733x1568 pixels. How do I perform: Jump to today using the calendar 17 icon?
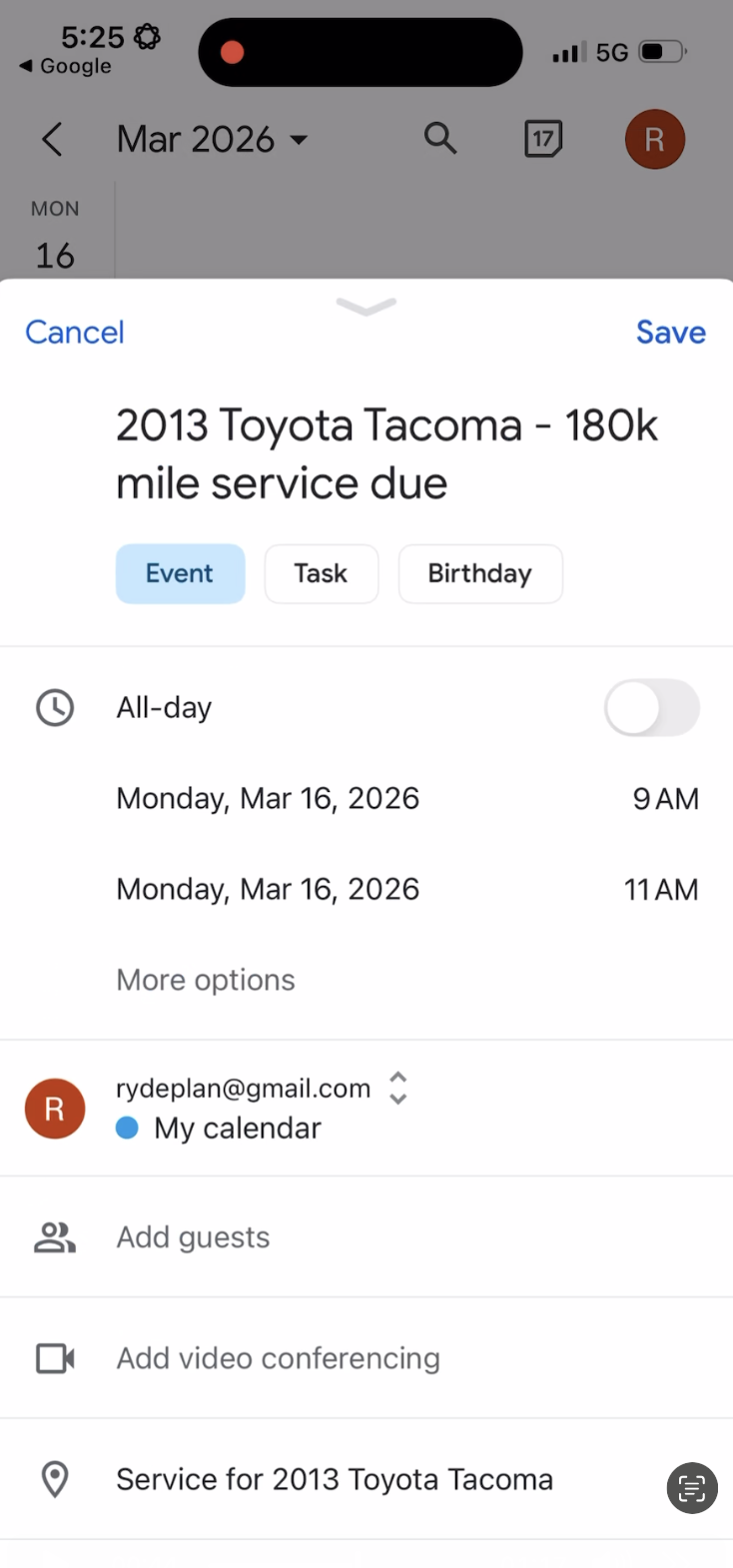542,139
